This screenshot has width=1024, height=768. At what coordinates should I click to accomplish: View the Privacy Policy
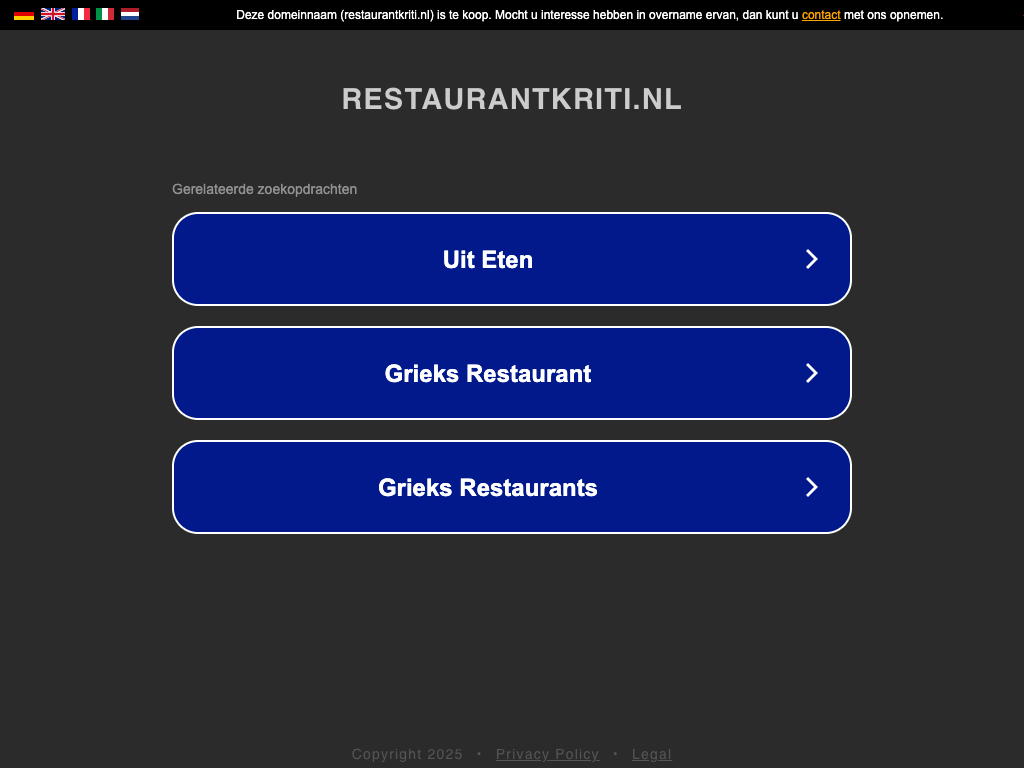(x=547, y=754)
